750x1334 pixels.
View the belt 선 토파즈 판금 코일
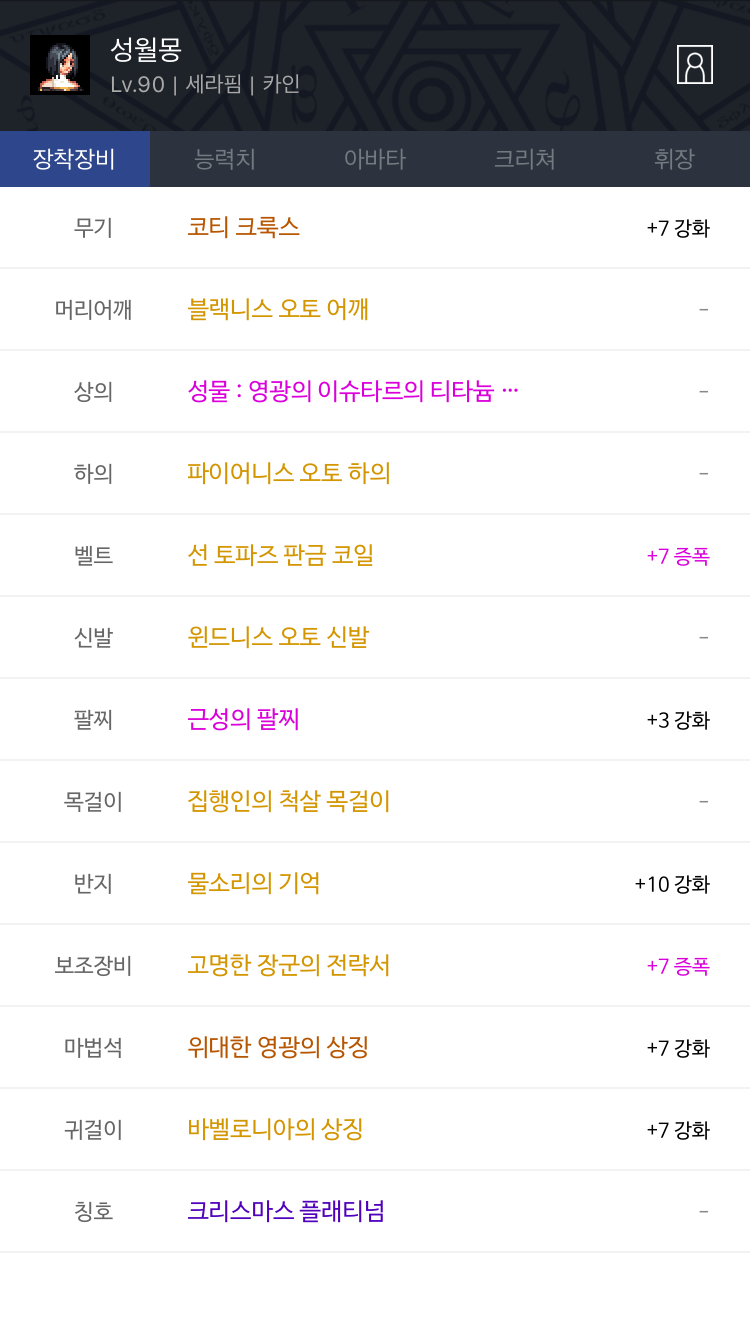(281, 555)
